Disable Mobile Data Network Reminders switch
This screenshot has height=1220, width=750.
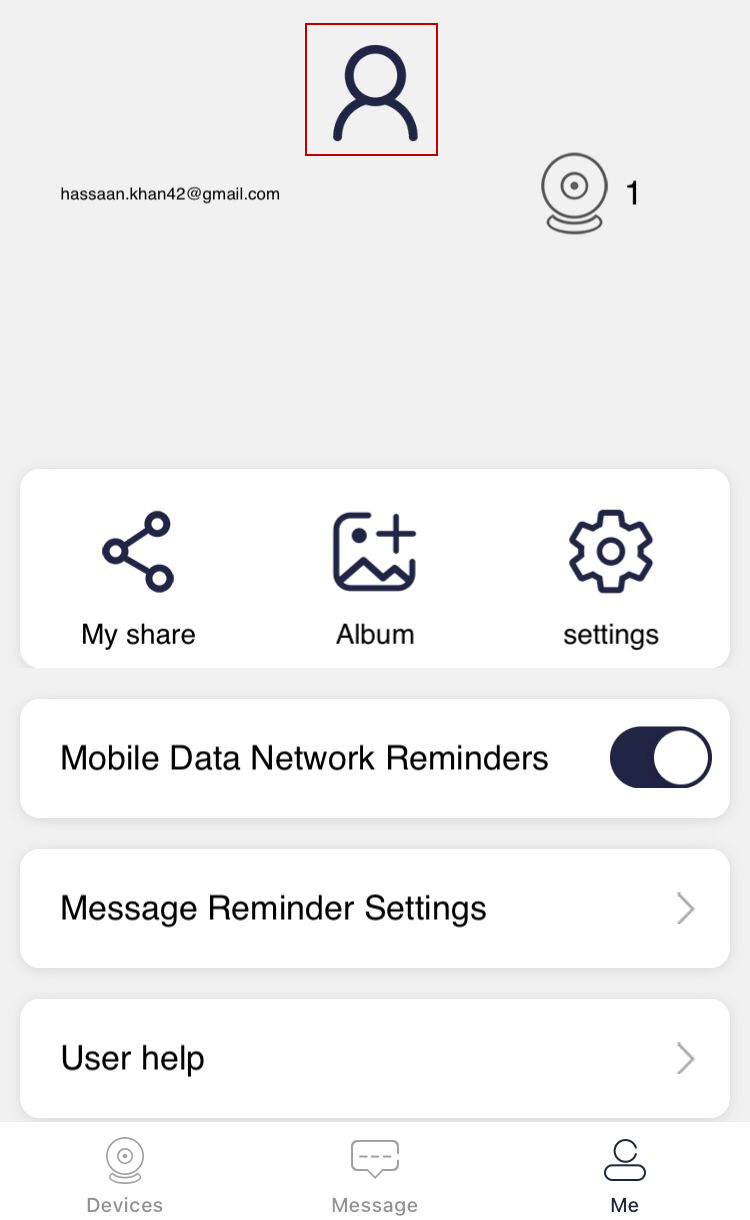coord(660,757)
